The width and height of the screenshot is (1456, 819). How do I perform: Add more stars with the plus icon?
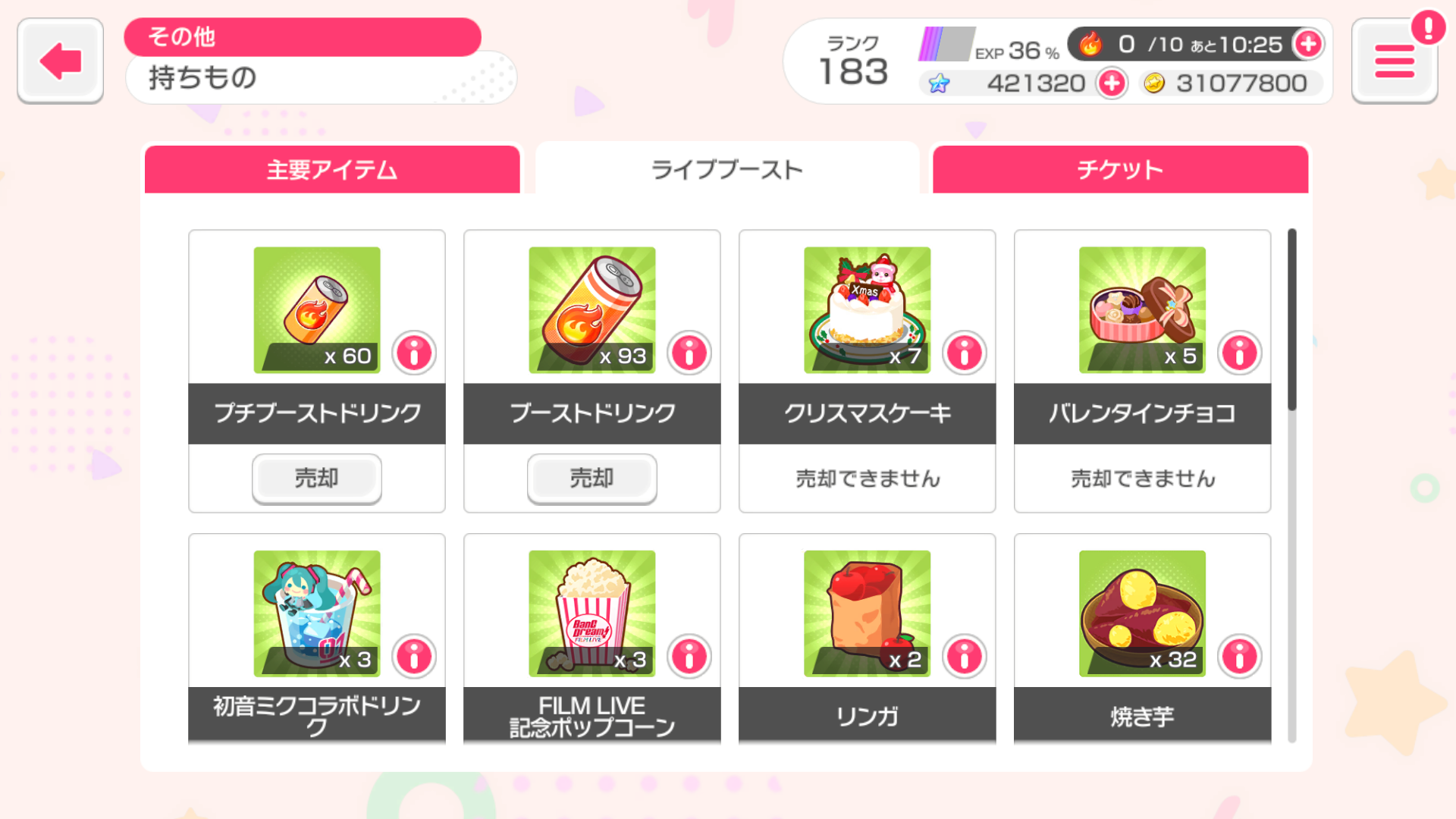click(x=1112, y=83)
